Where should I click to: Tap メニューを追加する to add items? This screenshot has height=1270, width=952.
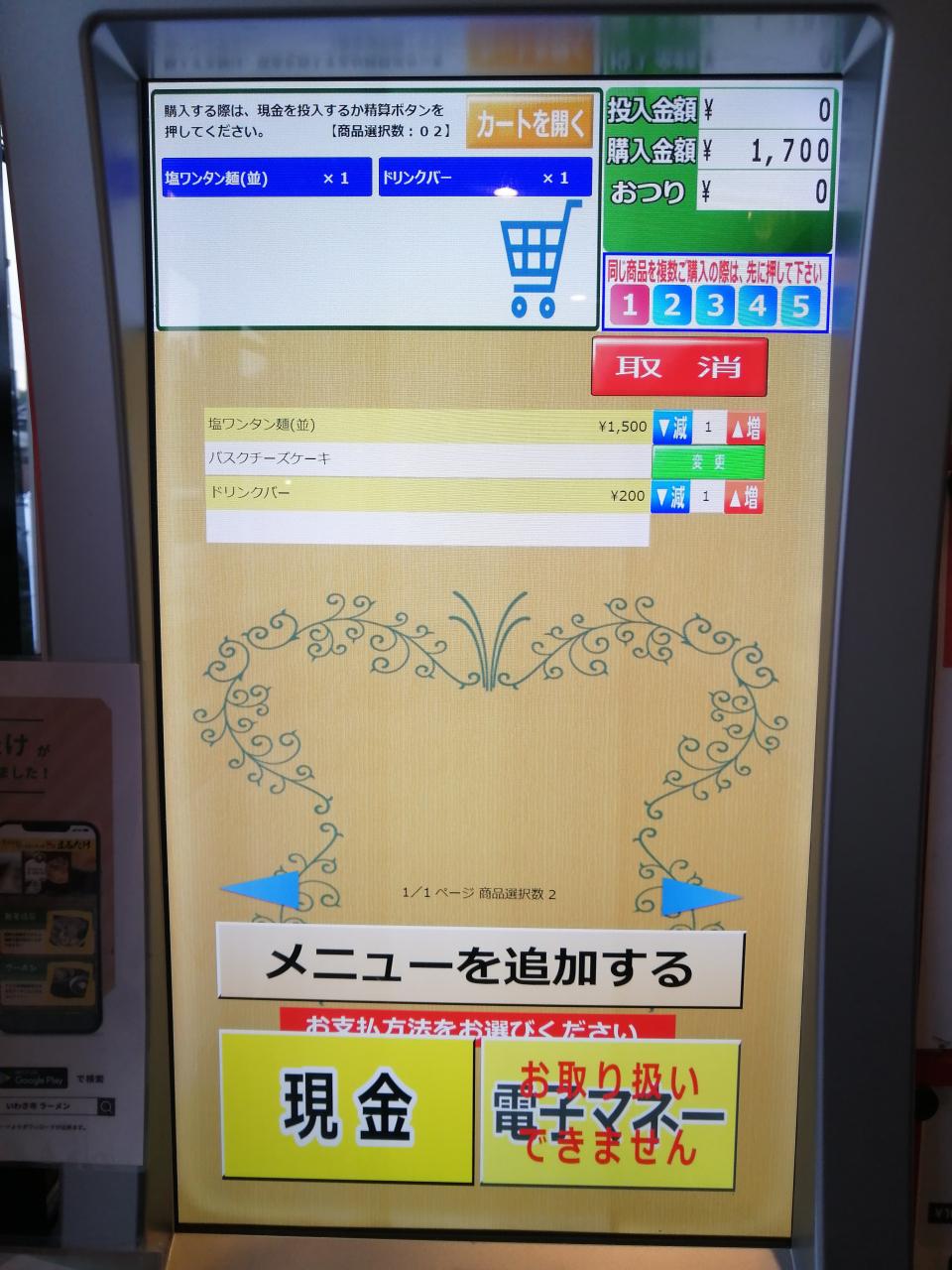click(x=480, y=964)
